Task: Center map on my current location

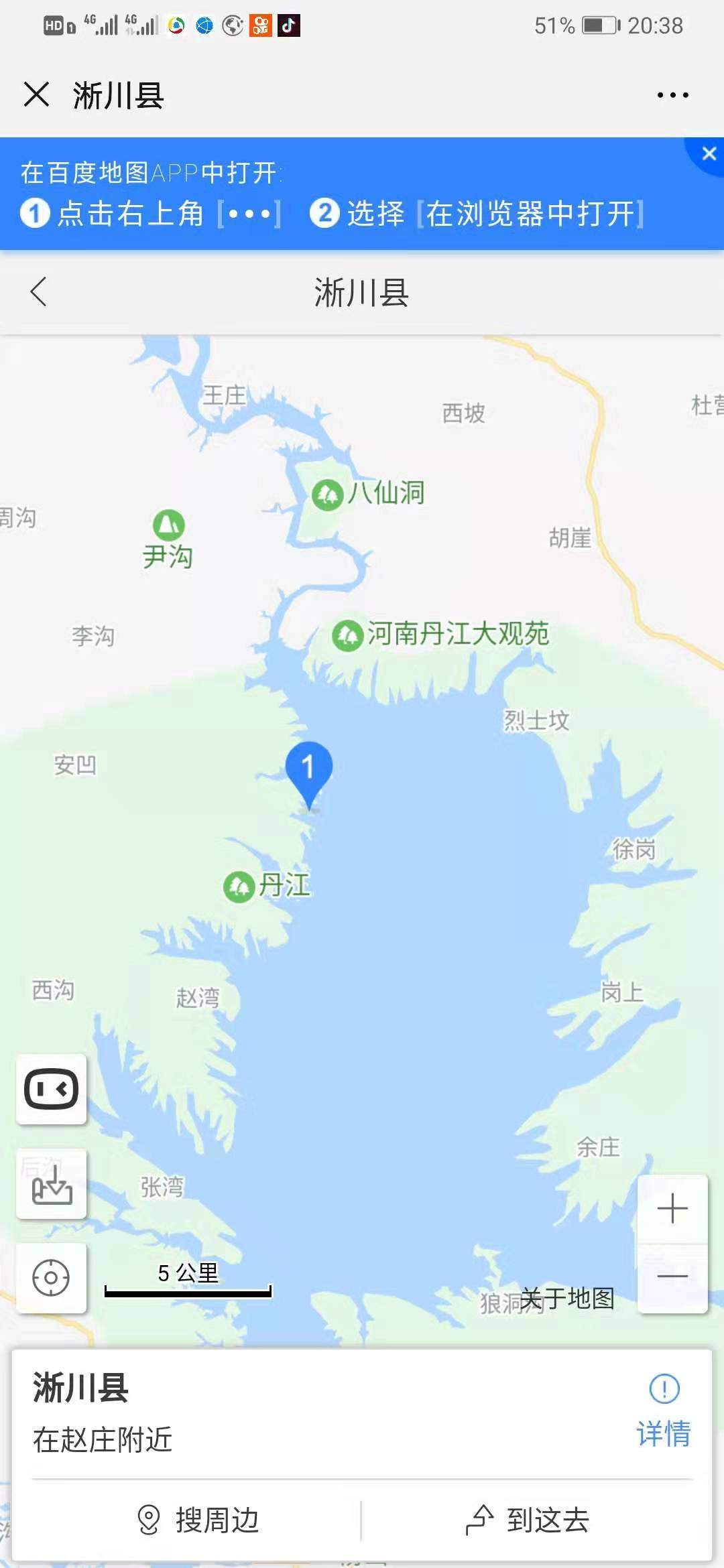Action: pos(52,1278)
